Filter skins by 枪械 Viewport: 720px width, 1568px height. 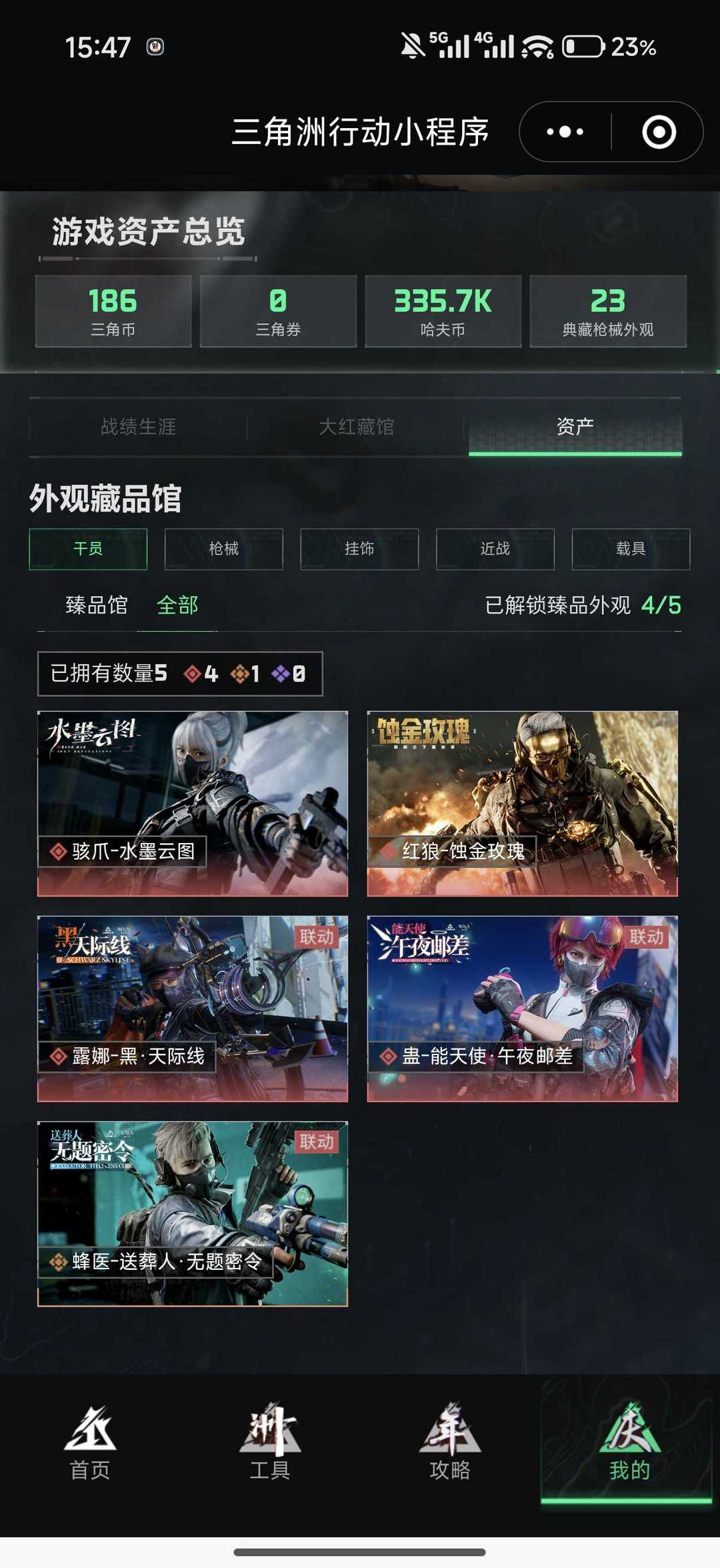tap(224, 549)
